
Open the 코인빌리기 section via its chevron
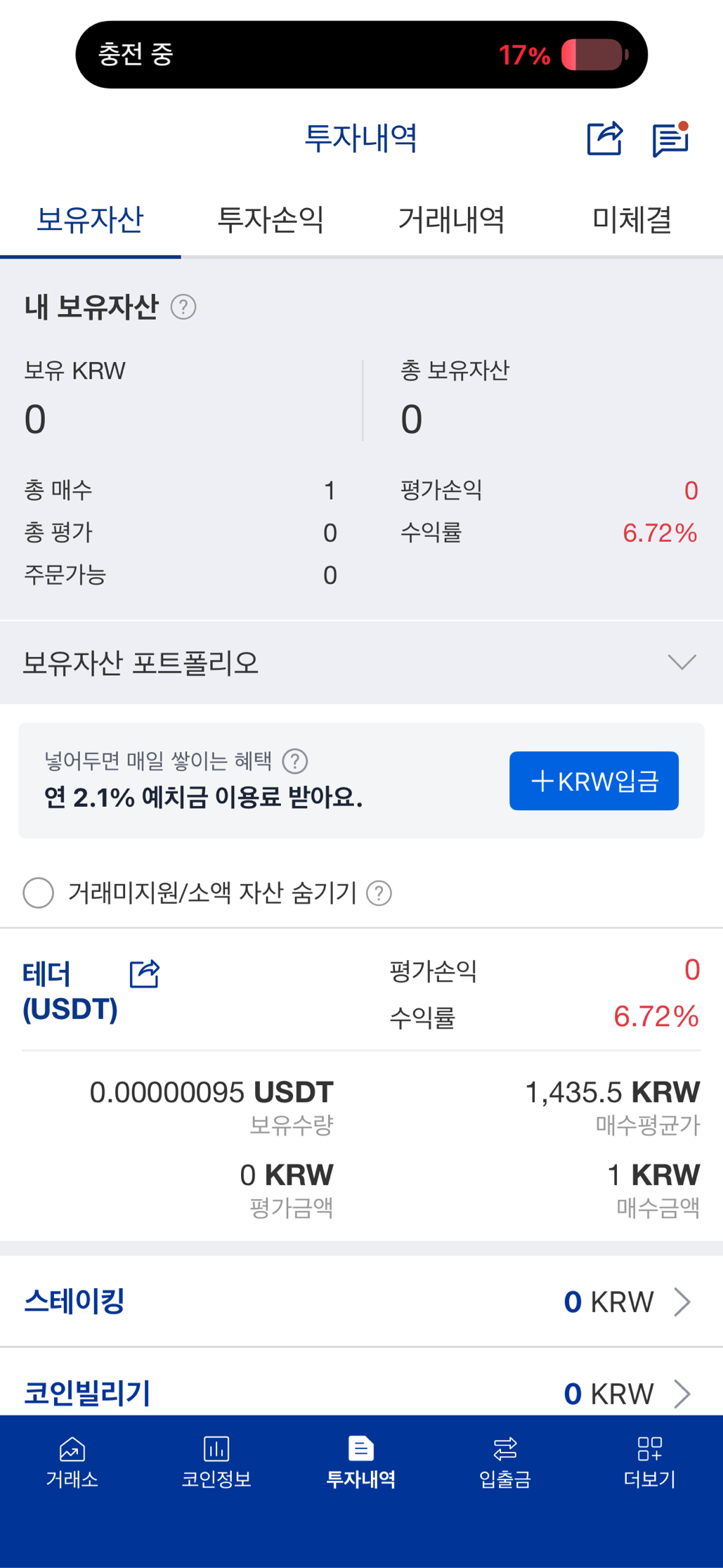pos(682,1392)
